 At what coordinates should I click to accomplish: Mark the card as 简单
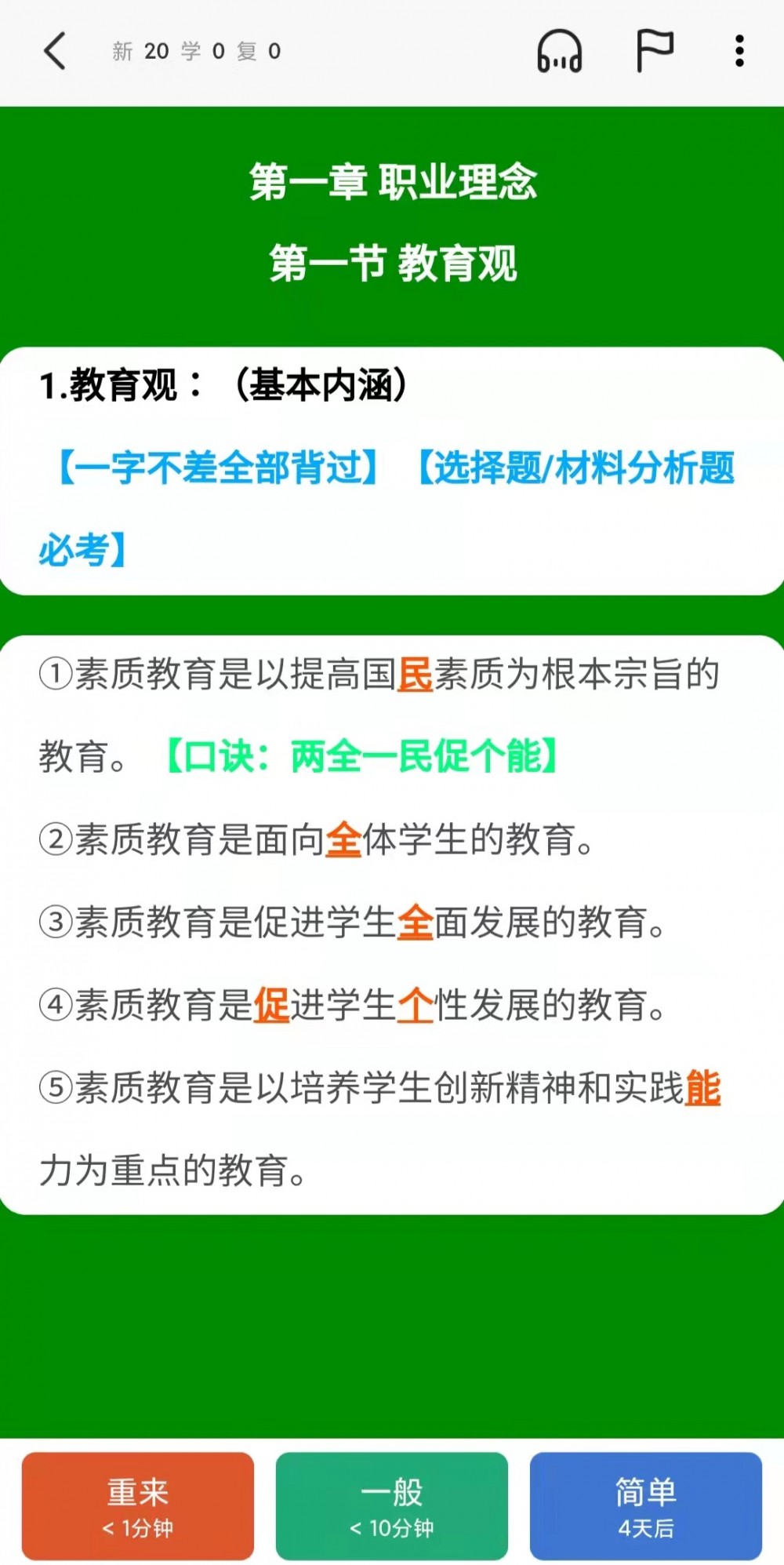click(646, 1505)
